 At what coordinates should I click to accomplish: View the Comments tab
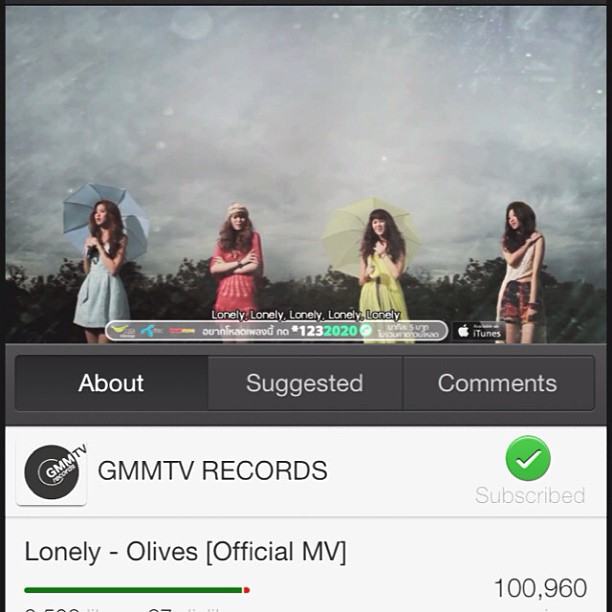(497, 383)
